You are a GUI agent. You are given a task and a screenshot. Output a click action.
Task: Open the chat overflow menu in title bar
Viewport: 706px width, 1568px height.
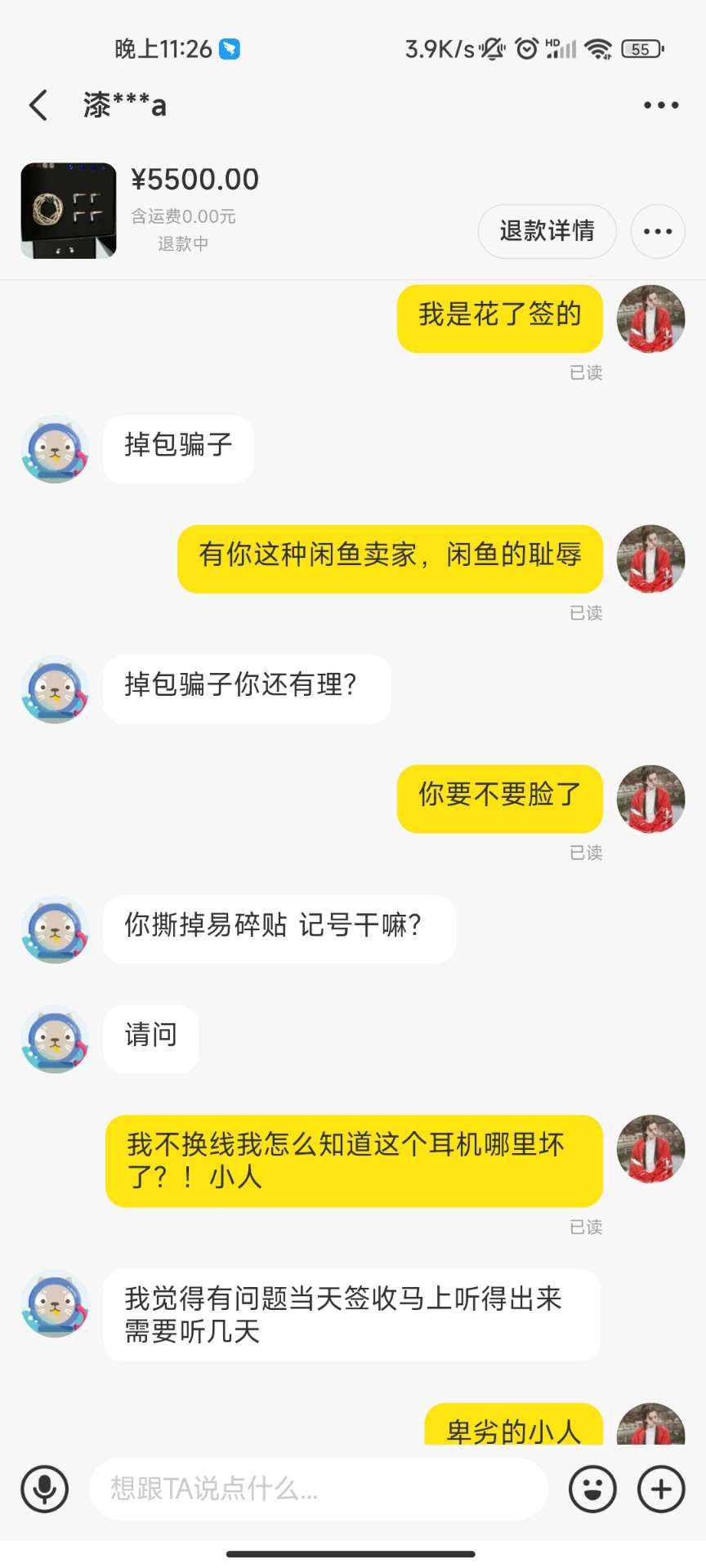pos(660,105)
